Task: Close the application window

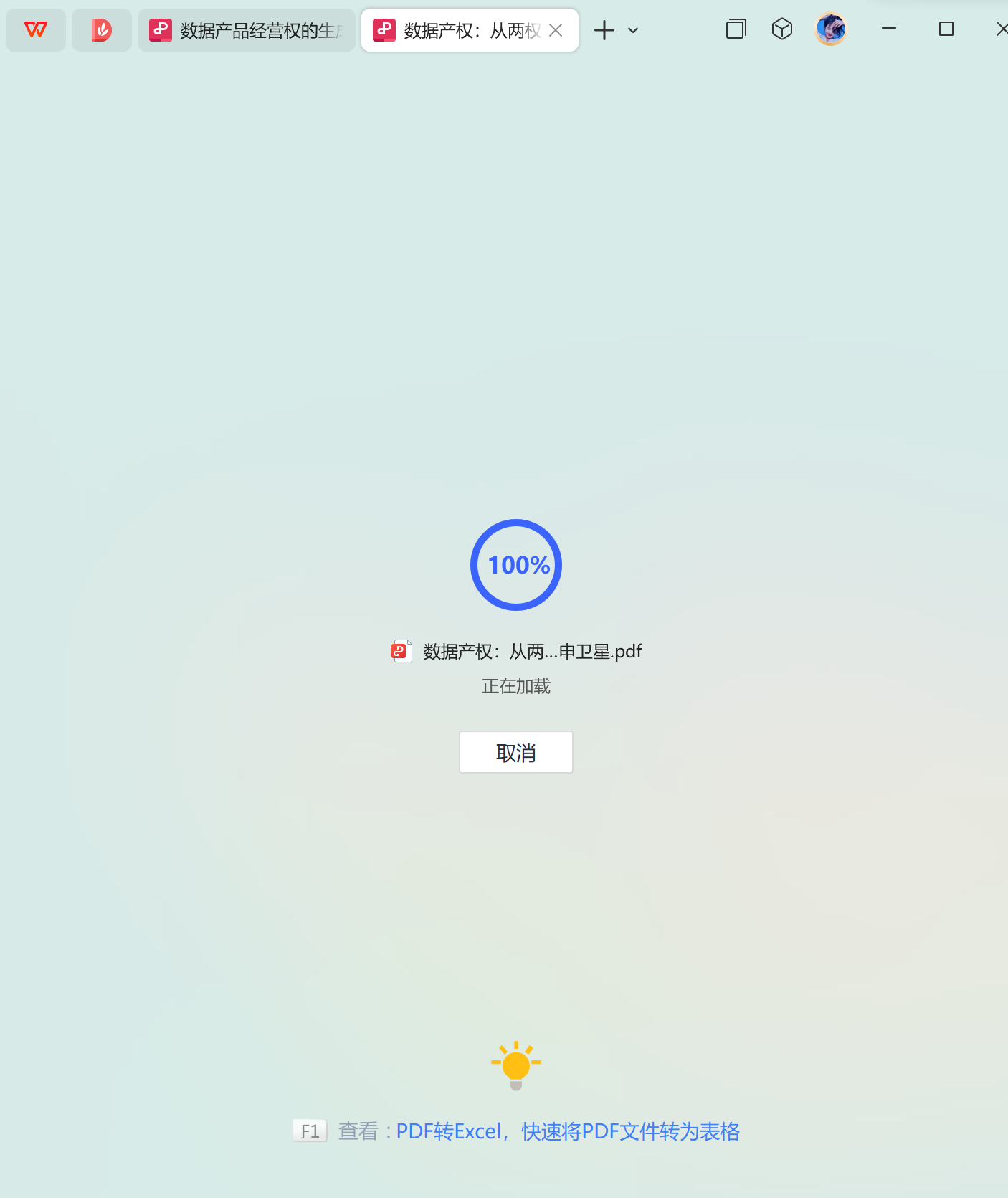Action: click(x=1001, y=29)
